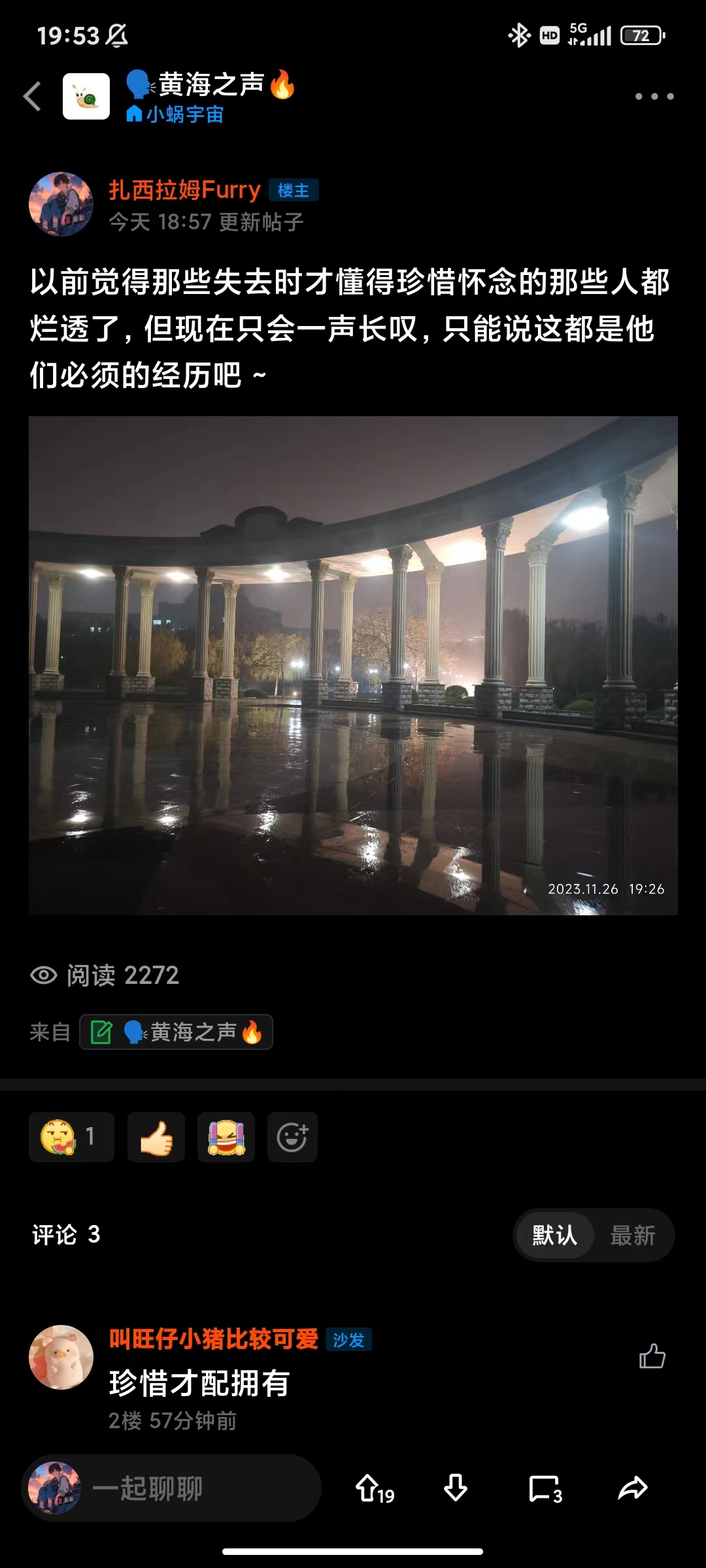Go back from the post page
706x1568 pixels.
coord(33,97)
